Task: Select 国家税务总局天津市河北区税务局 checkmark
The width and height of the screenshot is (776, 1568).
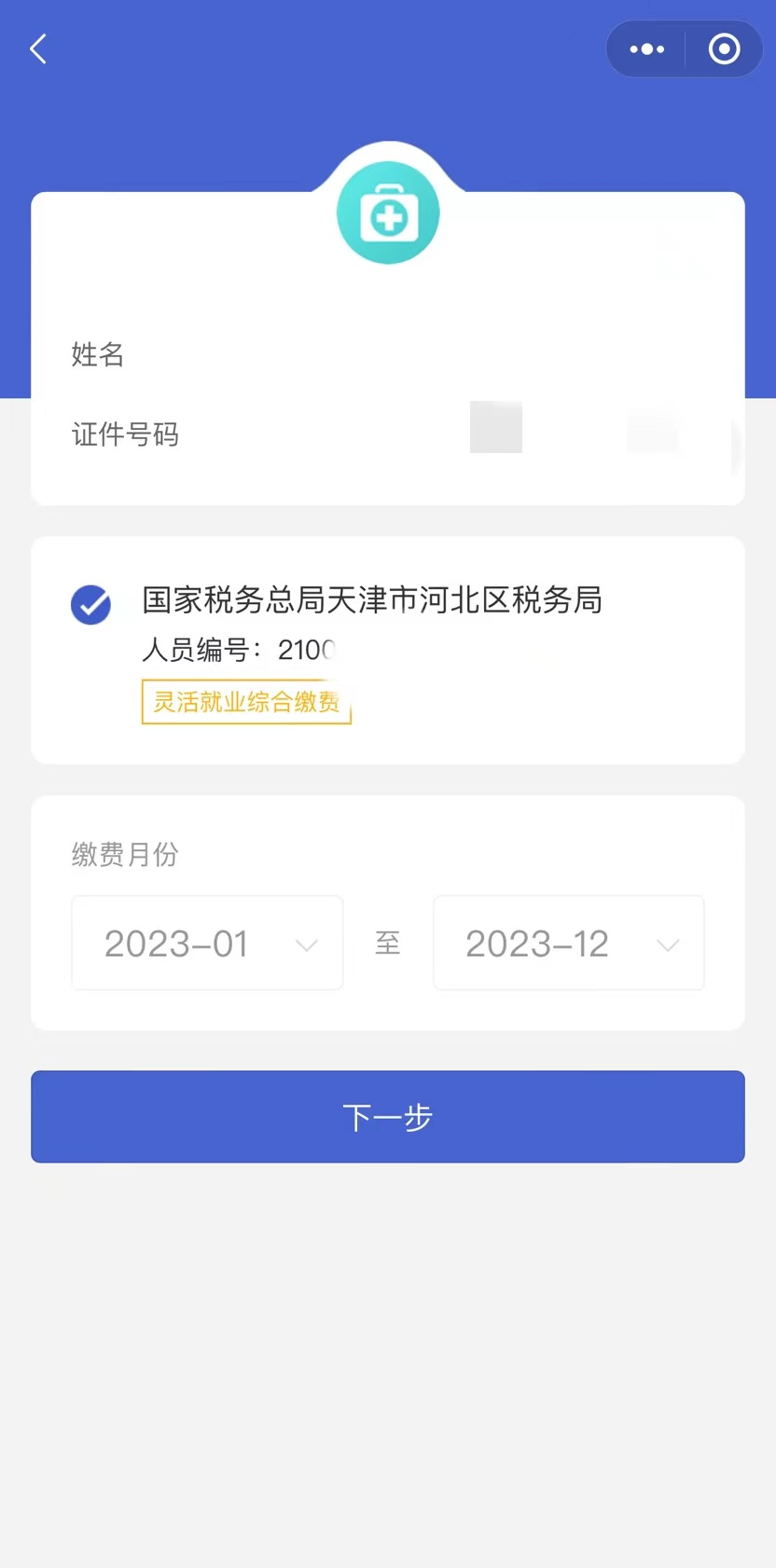Action: pyautogui.click(x=91, y=605)
